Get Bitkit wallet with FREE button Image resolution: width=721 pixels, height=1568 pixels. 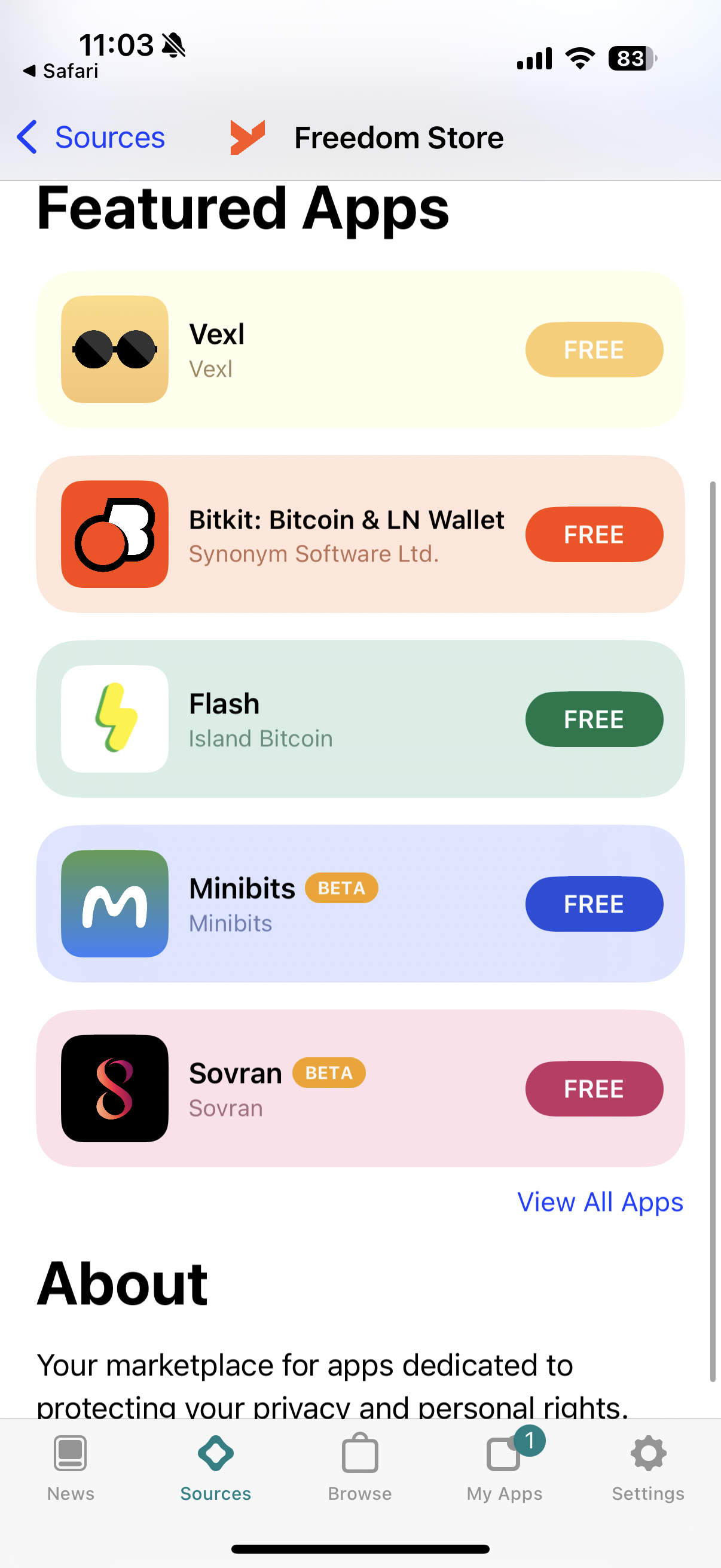coord(593,535)
